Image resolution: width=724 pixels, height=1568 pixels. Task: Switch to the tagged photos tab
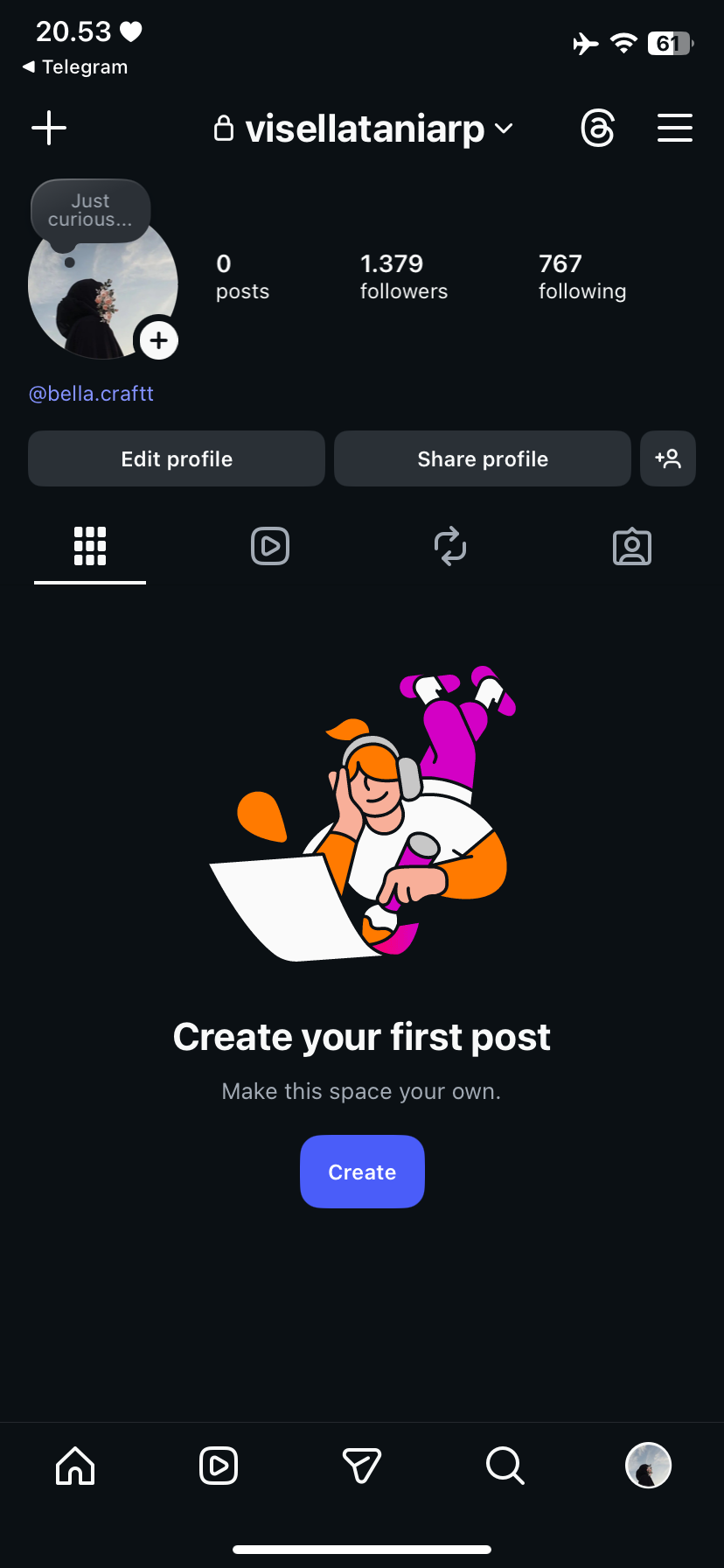pyautogui.click(x=631, y=547)
